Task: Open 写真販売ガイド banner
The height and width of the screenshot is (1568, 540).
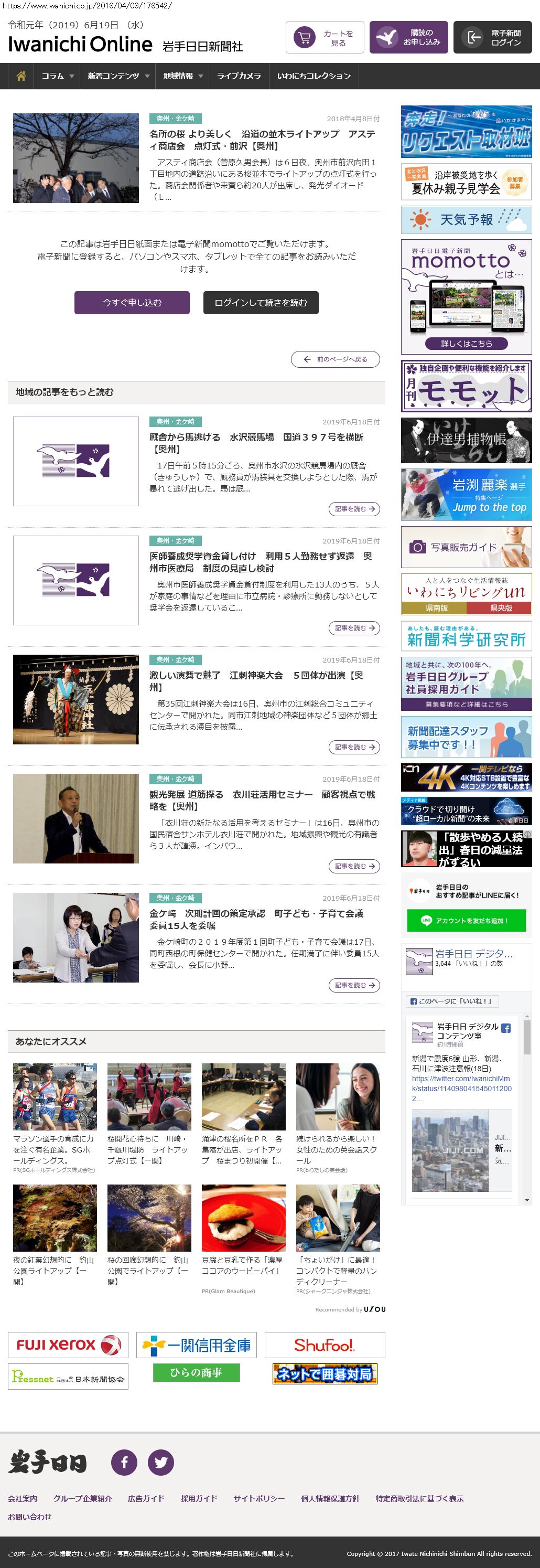Action: 466,547
